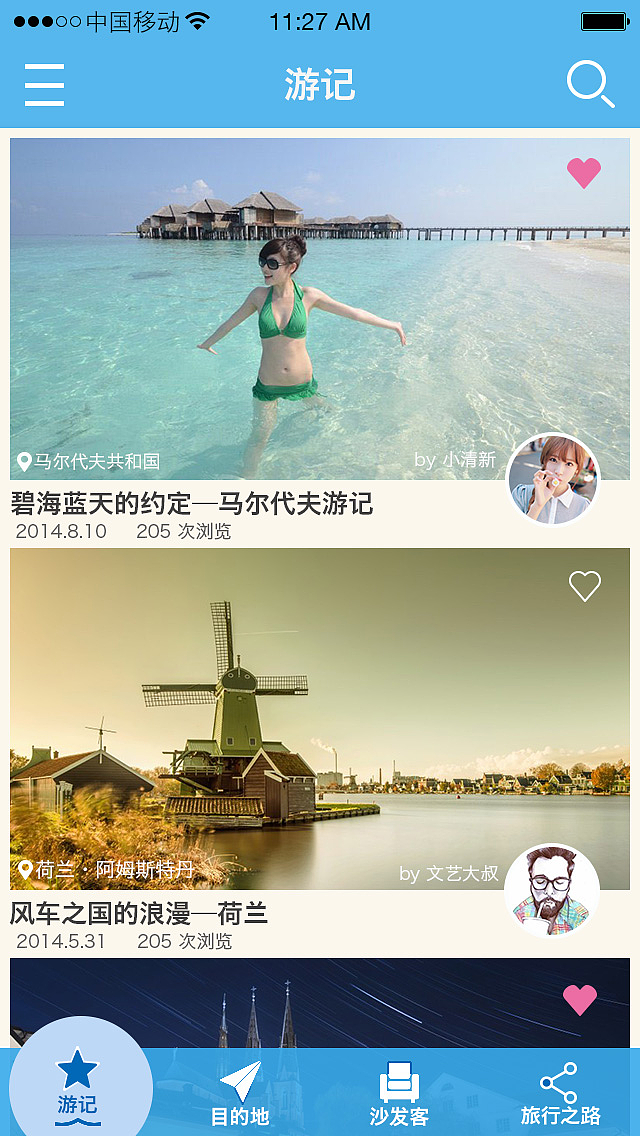Switch to the 旅行之路 tab
This screenshot has width=640, height=1136.
(x=560, y=1093)
